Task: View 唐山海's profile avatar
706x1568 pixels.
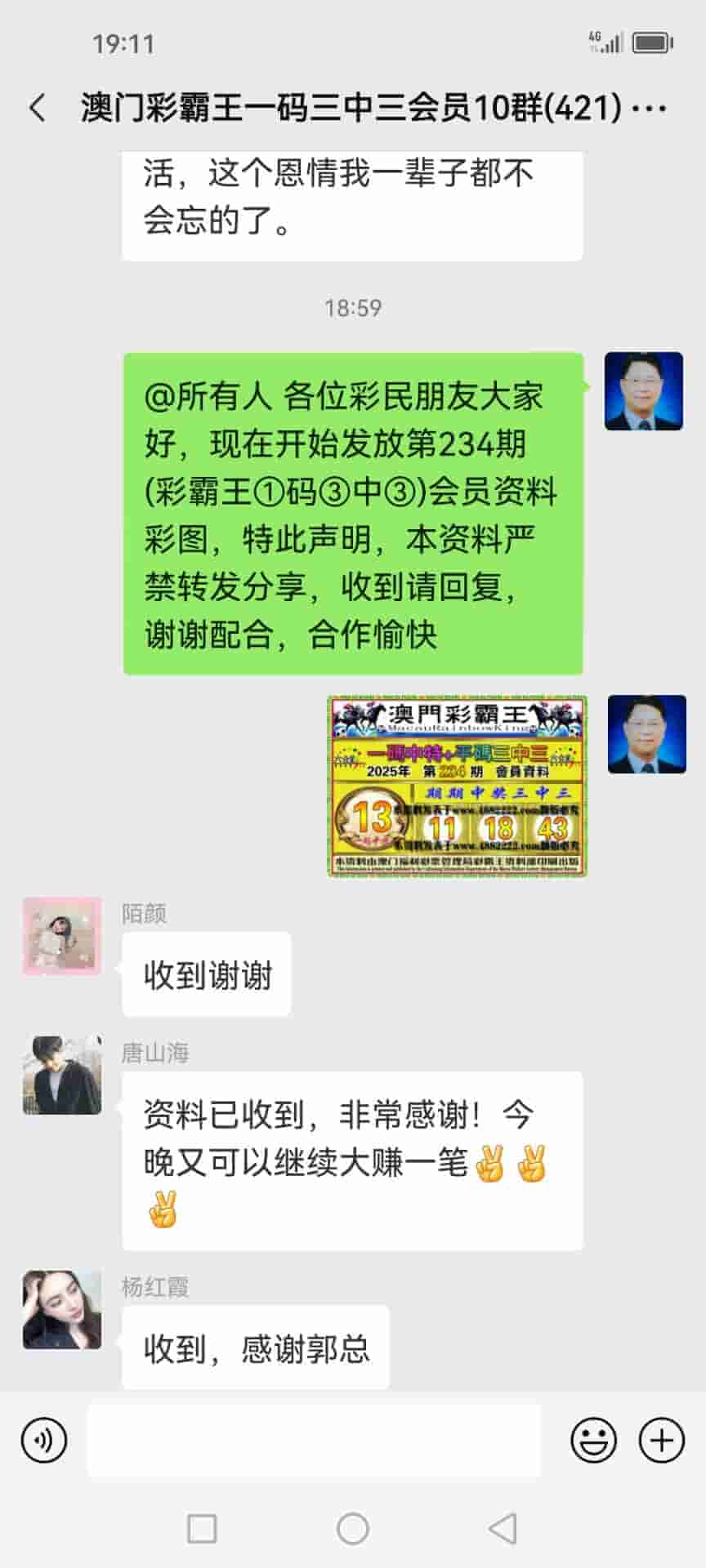Action: click(62, 1076)
